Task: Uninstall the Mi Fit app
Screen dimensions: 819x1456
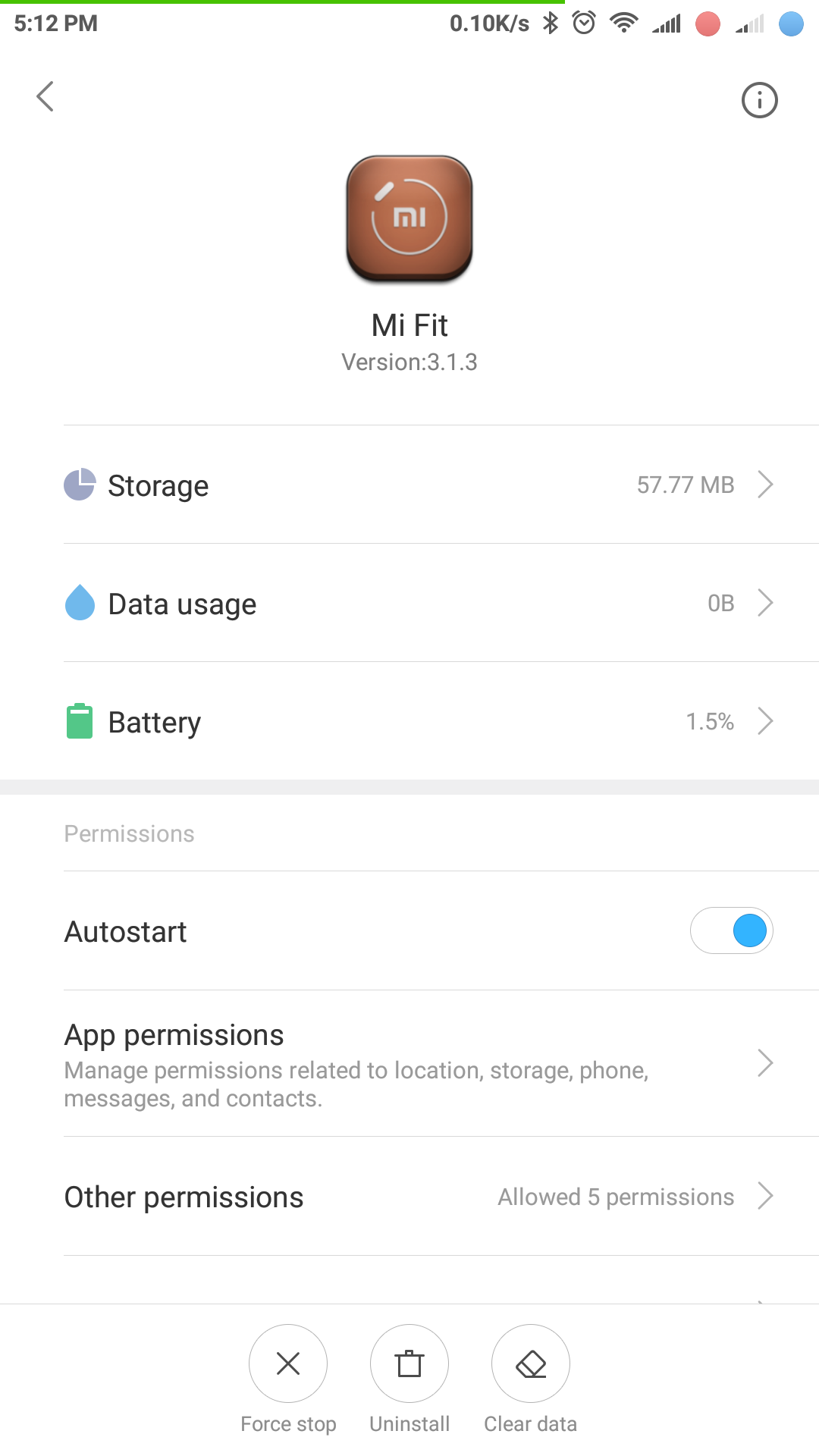Action: coord(409,1379)
